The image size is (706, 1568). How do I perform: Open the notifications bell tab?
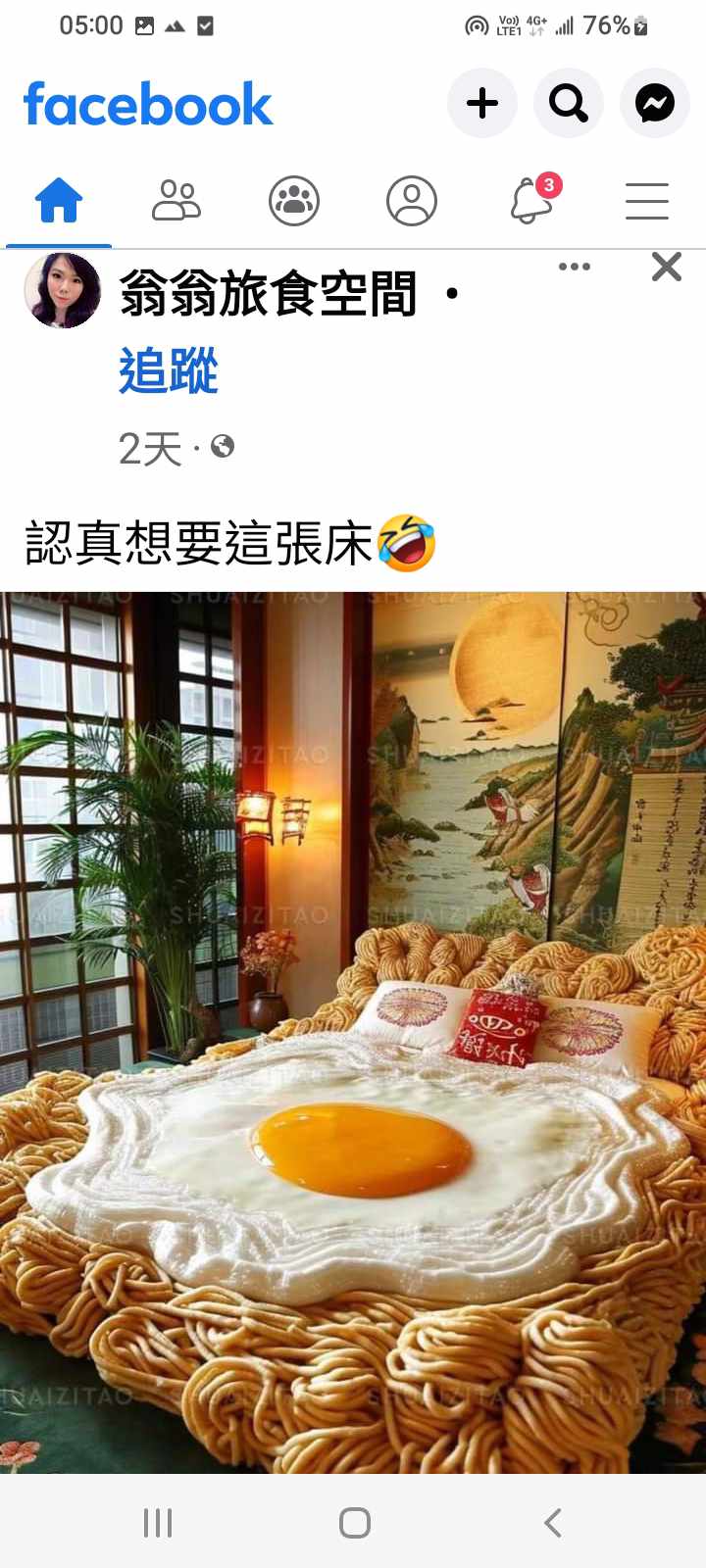[x=532, y=201]
